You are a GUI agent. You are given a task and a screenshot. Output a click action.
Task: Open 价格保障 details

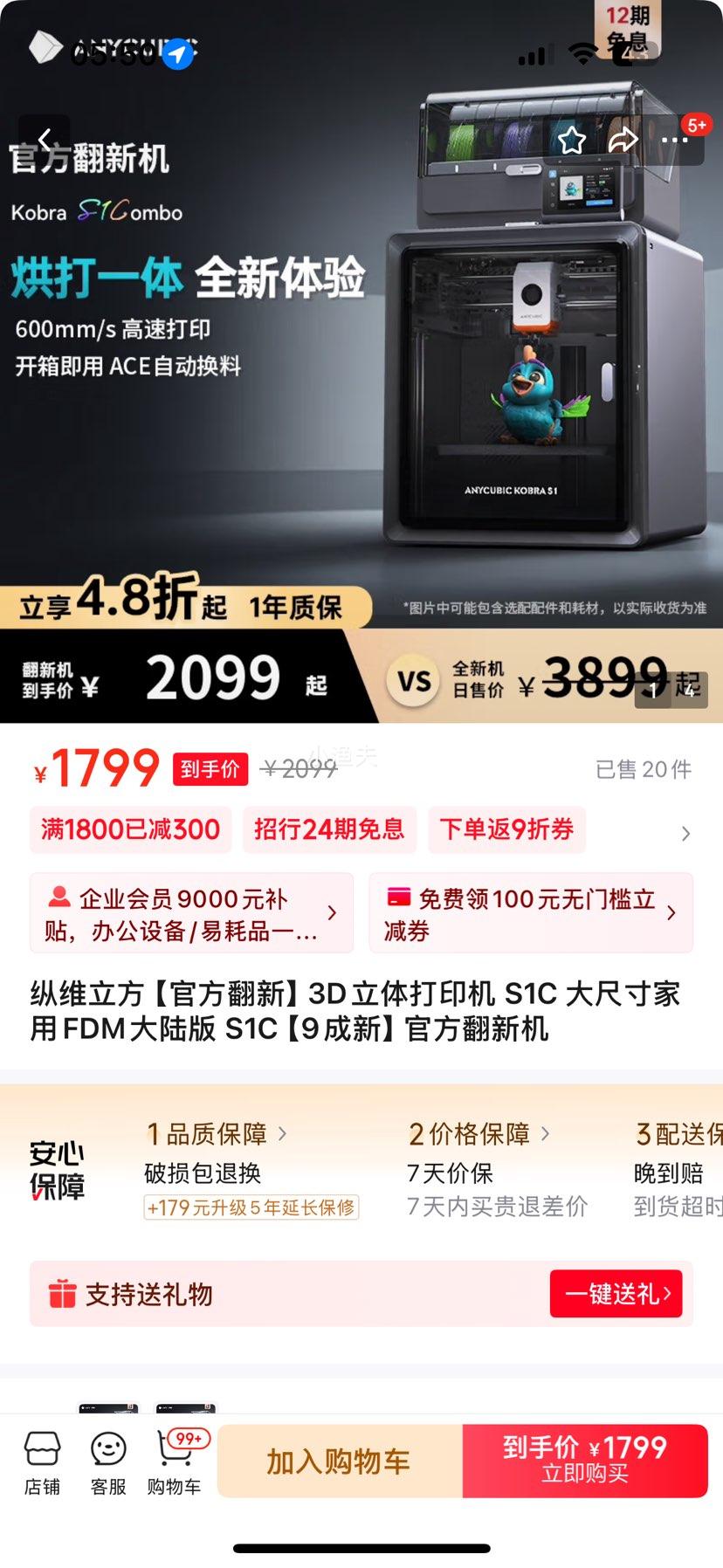[479, 1134]
